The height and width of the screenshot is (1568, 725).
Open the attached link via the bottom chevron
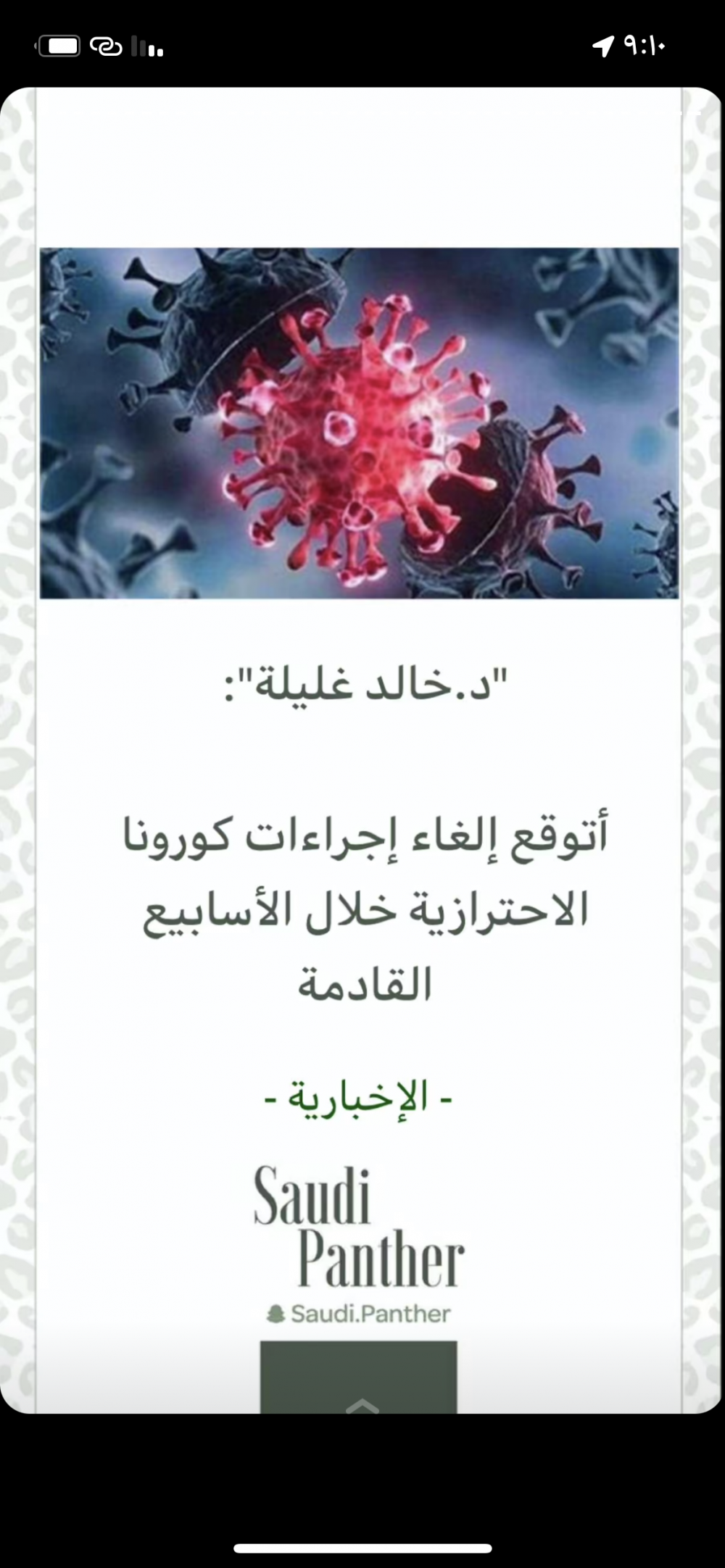click(362, 1406)
